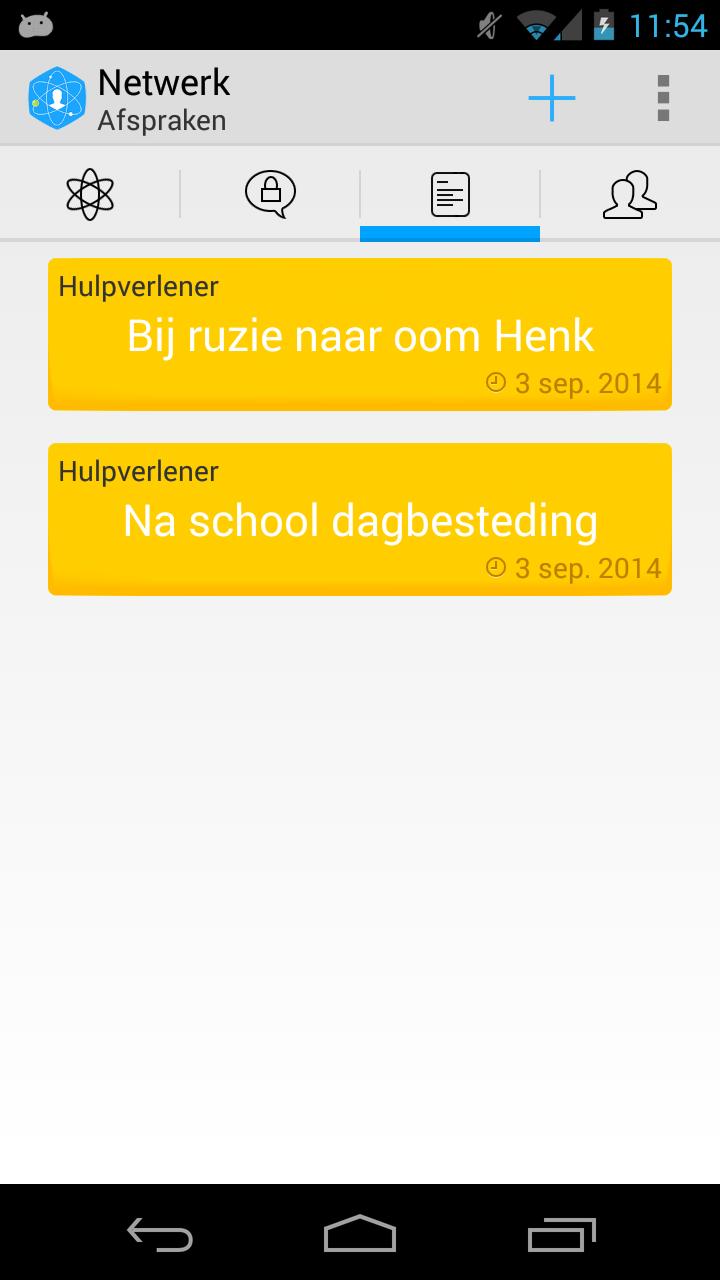Tap the clock icon on the Henk card
The height and width of the screenshot is (1280, 720).
(496, 382)
